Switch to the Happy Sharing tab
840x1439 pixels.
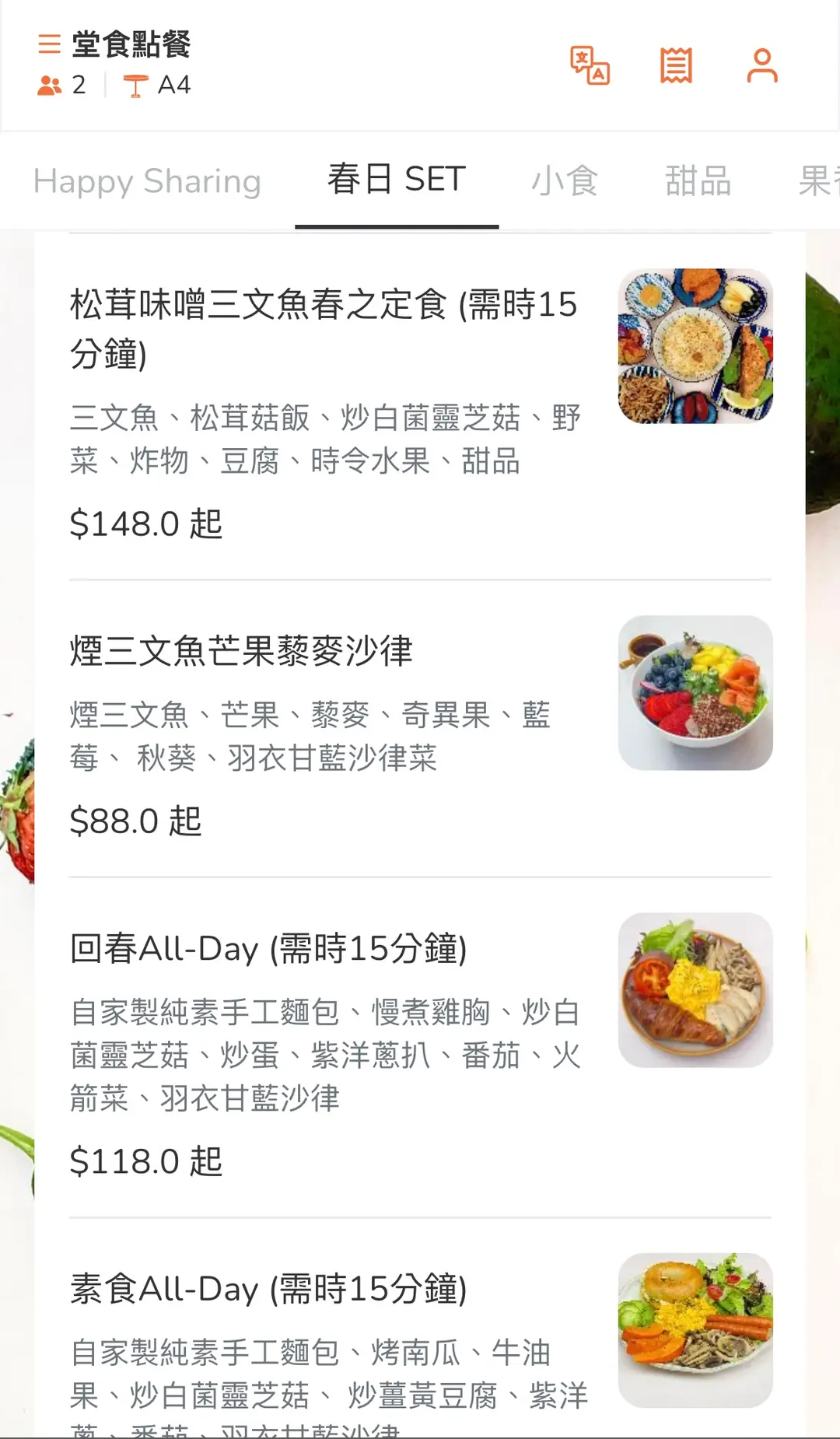pos(147,181)
